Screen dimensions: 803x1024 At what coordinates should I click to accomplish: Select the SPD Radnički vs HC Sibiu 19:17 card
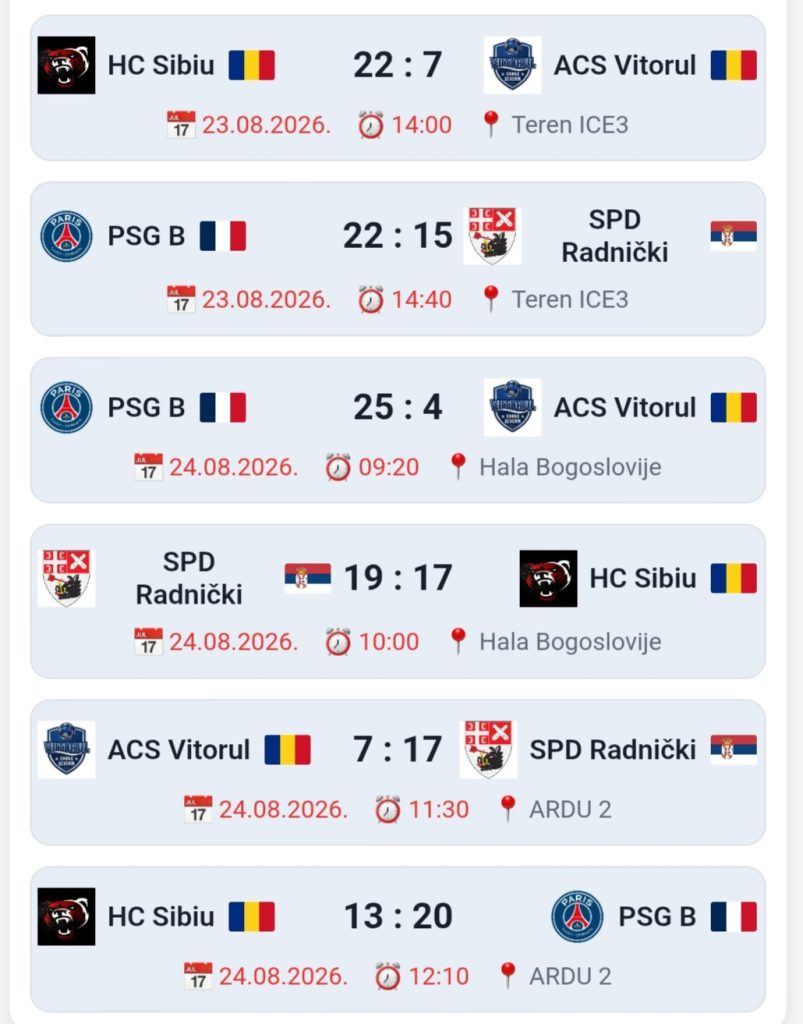[398, 601]
